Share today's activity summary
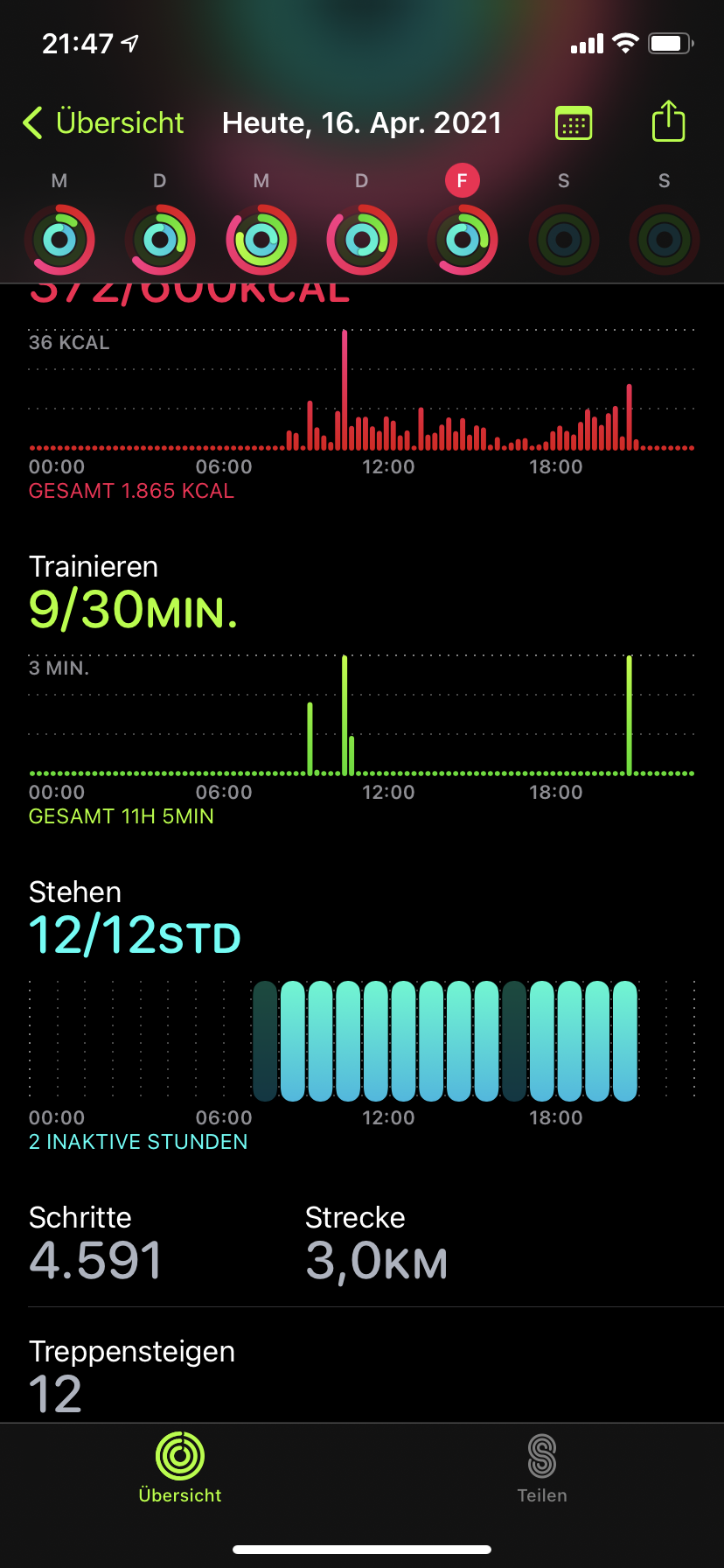Image resolution: width=724 pixels, height=1568 pixels. (669, 121)
